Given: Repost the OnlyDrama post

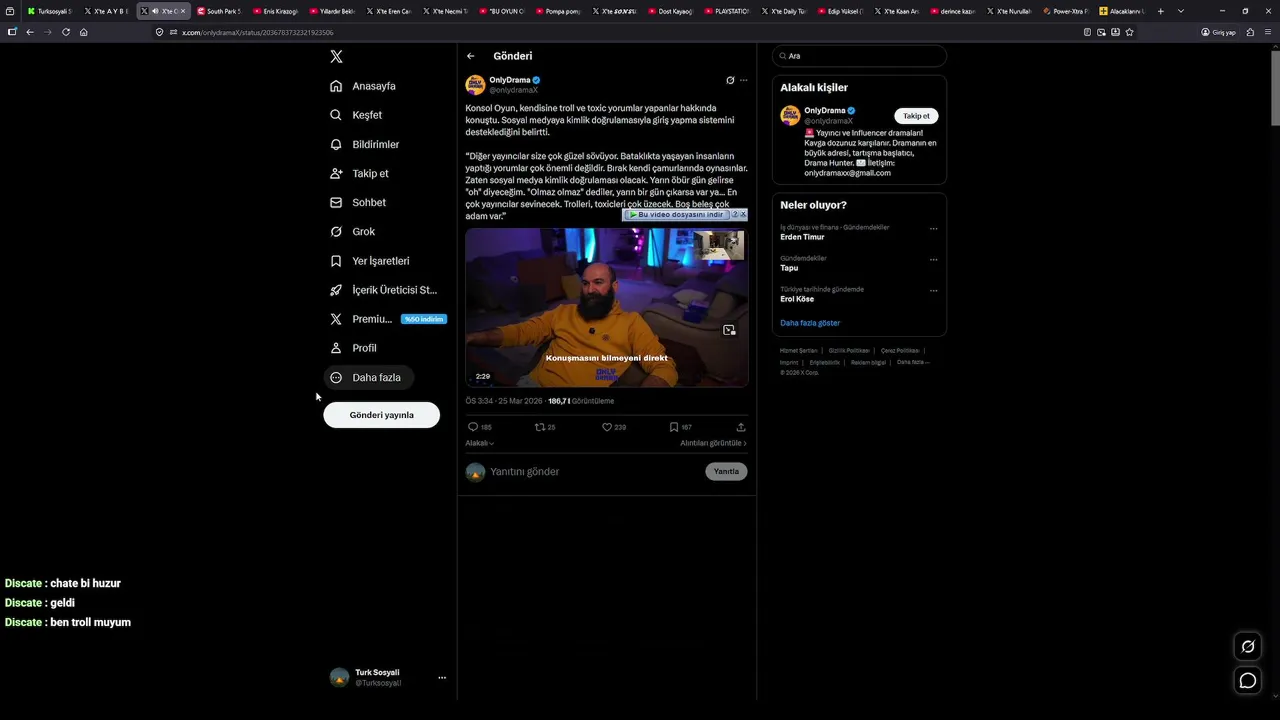Looking at the screenshot, I should coord(540,427).
